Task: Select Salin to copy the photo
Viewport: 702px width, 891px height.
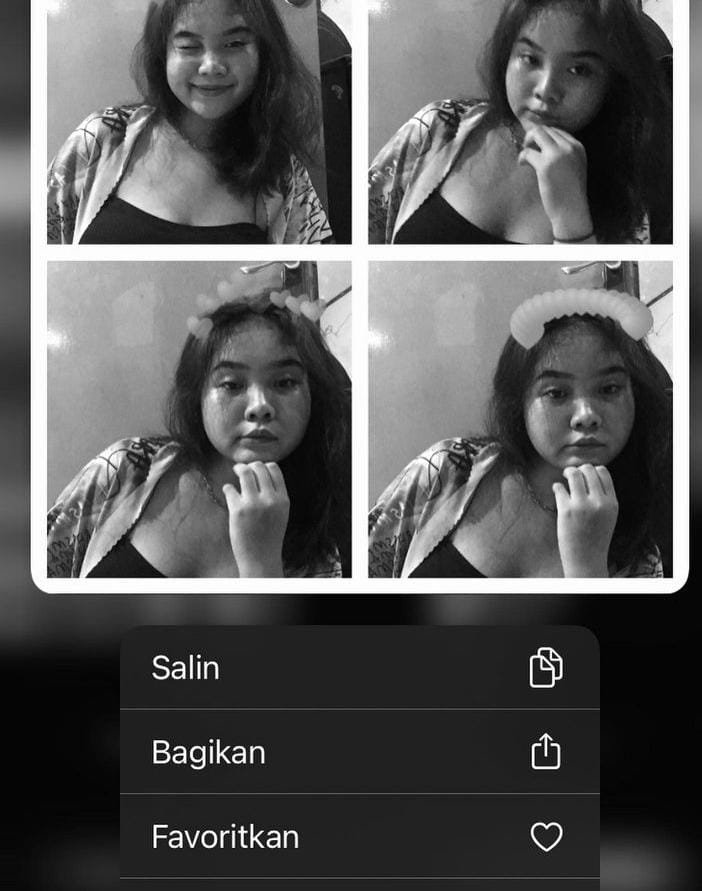Action: (359, 668)
